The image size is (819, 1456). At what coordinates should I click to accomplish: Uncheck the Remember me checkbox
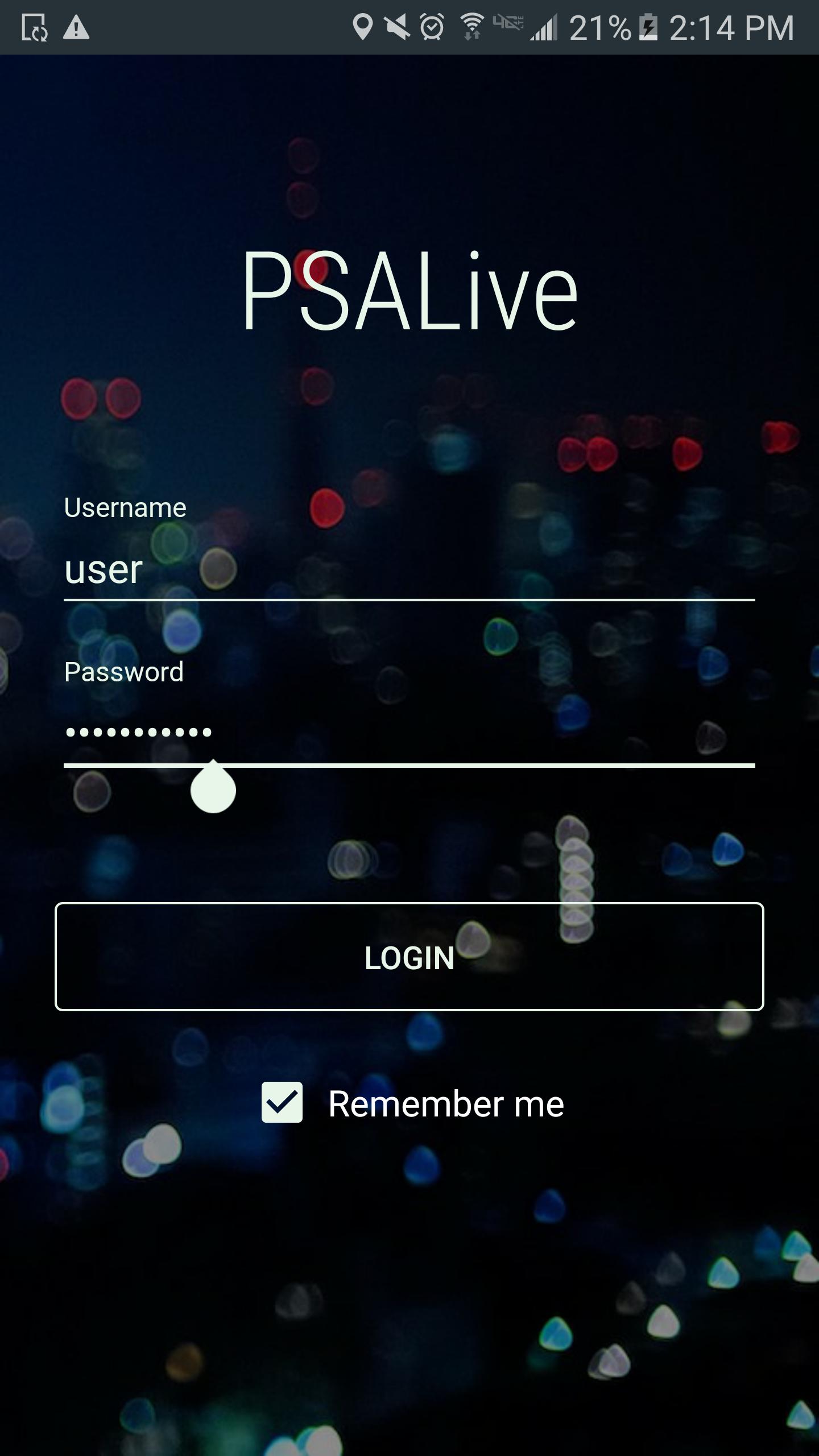coord(282,1102)
